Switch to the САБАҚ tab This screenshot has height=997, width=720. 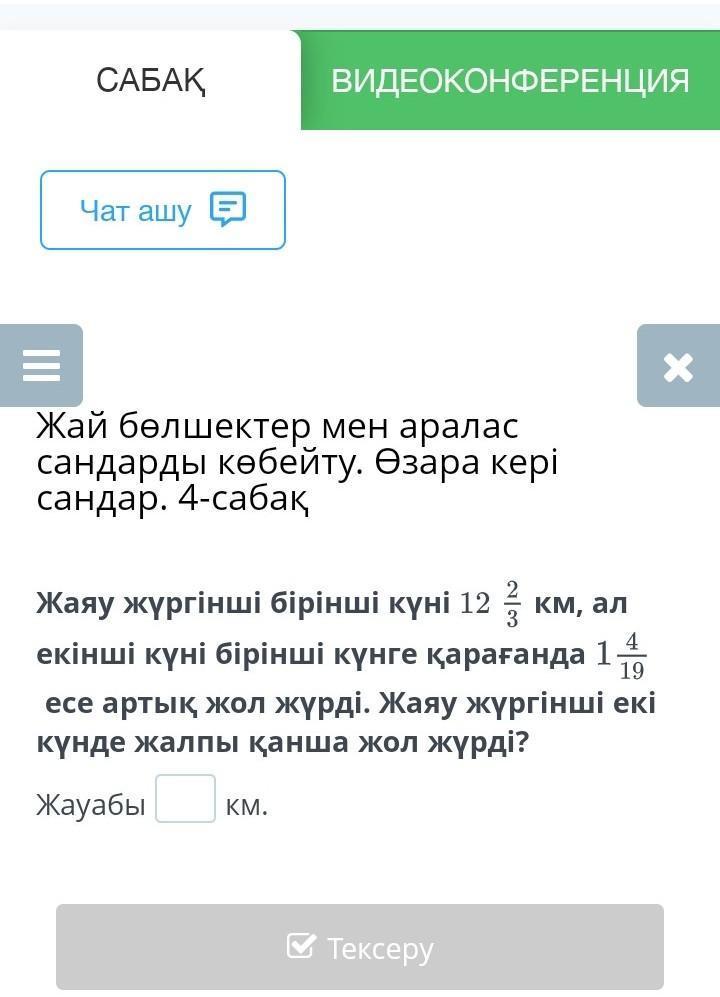[150, 80]
